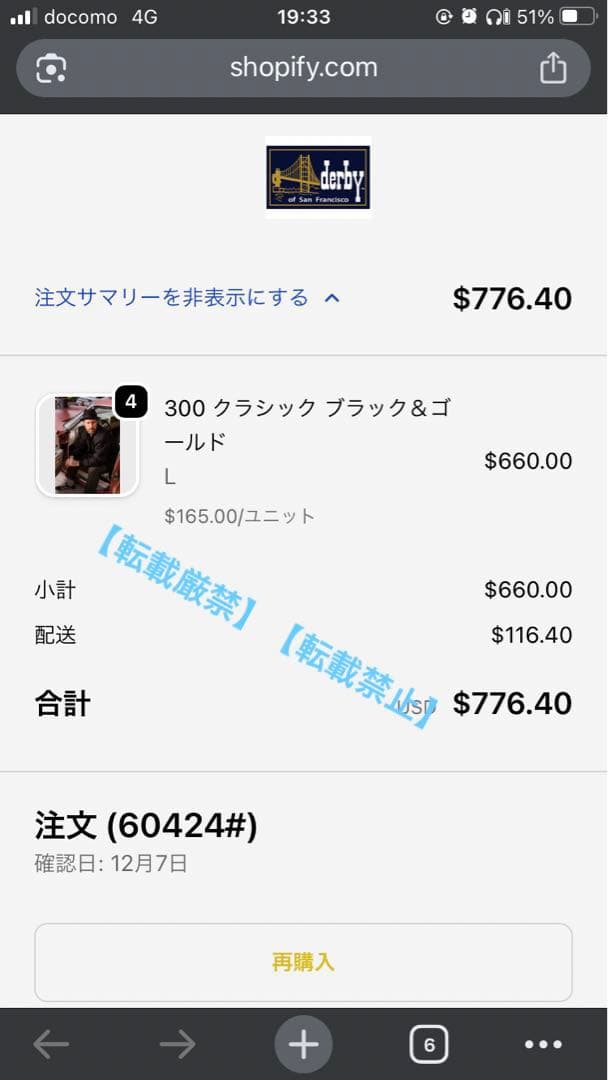
Task: Share this page
Action: click(553, 68)
